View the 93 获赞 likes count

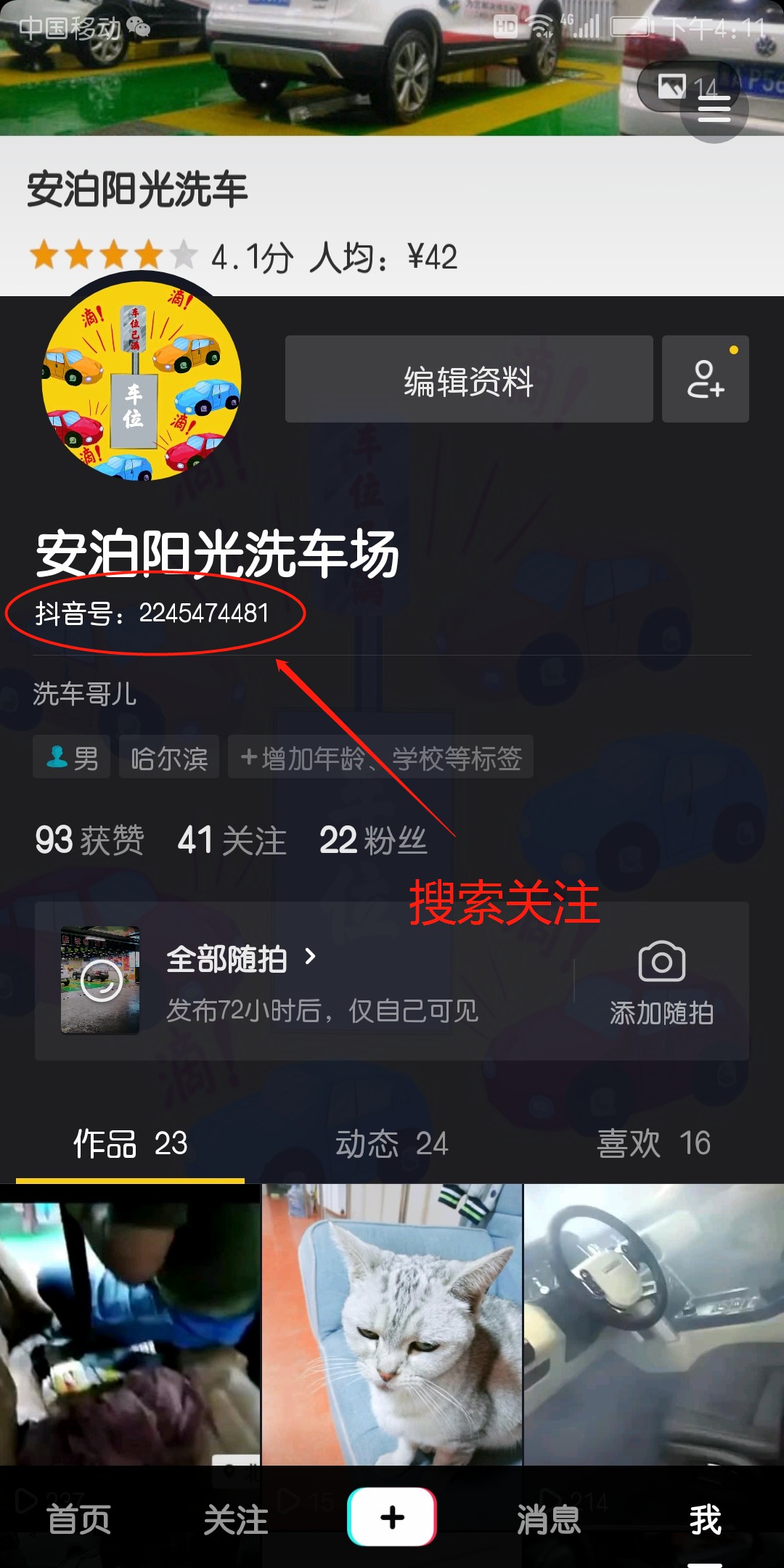pos(89,841)
